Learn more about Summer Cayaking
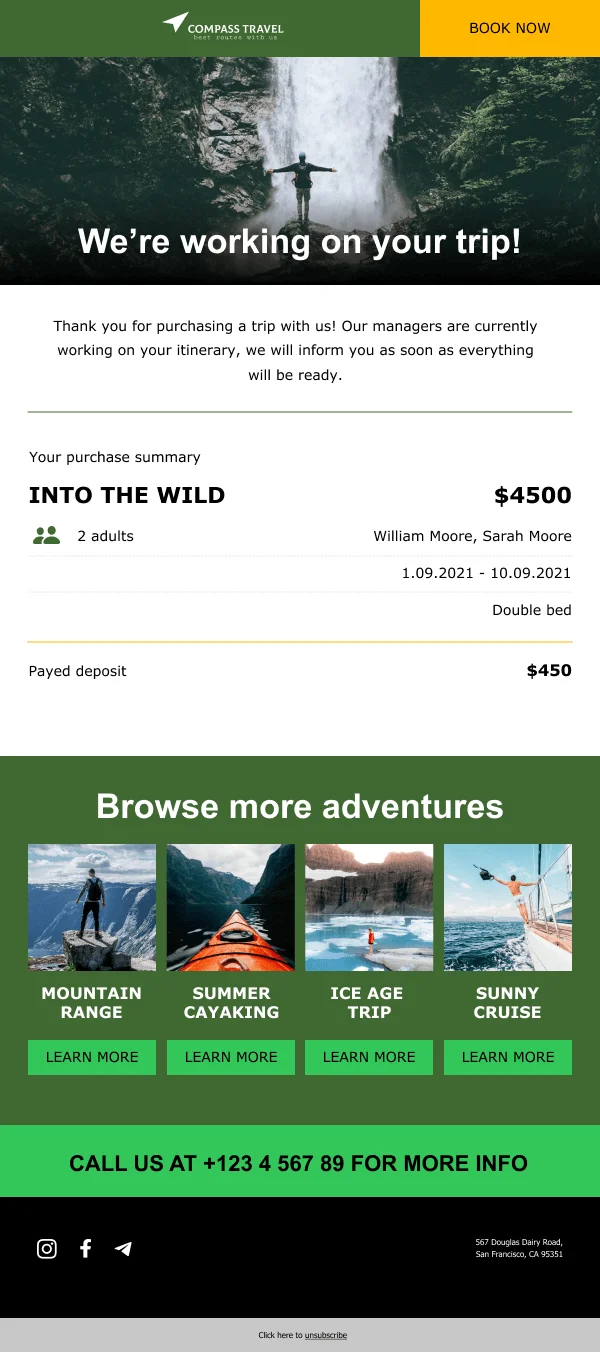 [231, 1057]
